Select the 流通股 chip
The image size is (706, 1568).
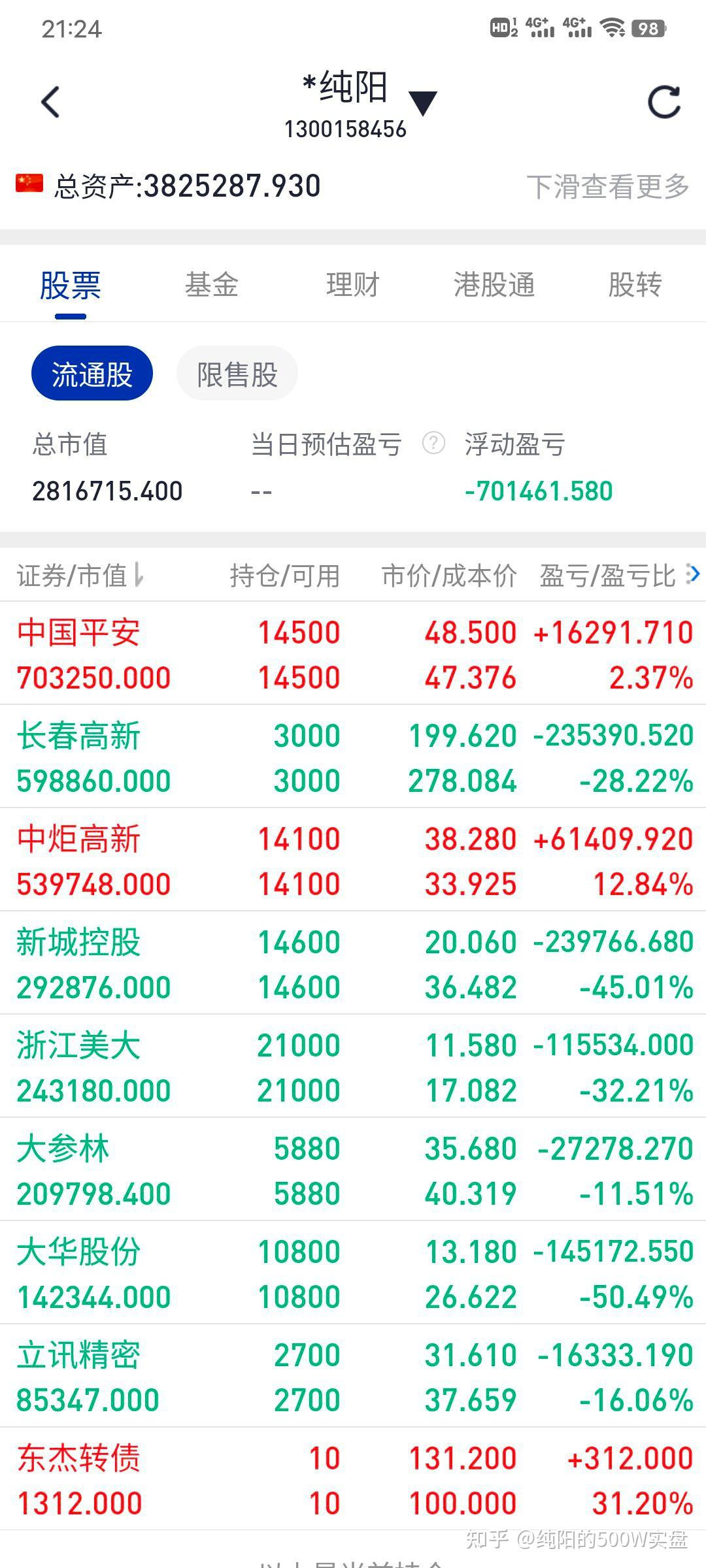[92, 374]
